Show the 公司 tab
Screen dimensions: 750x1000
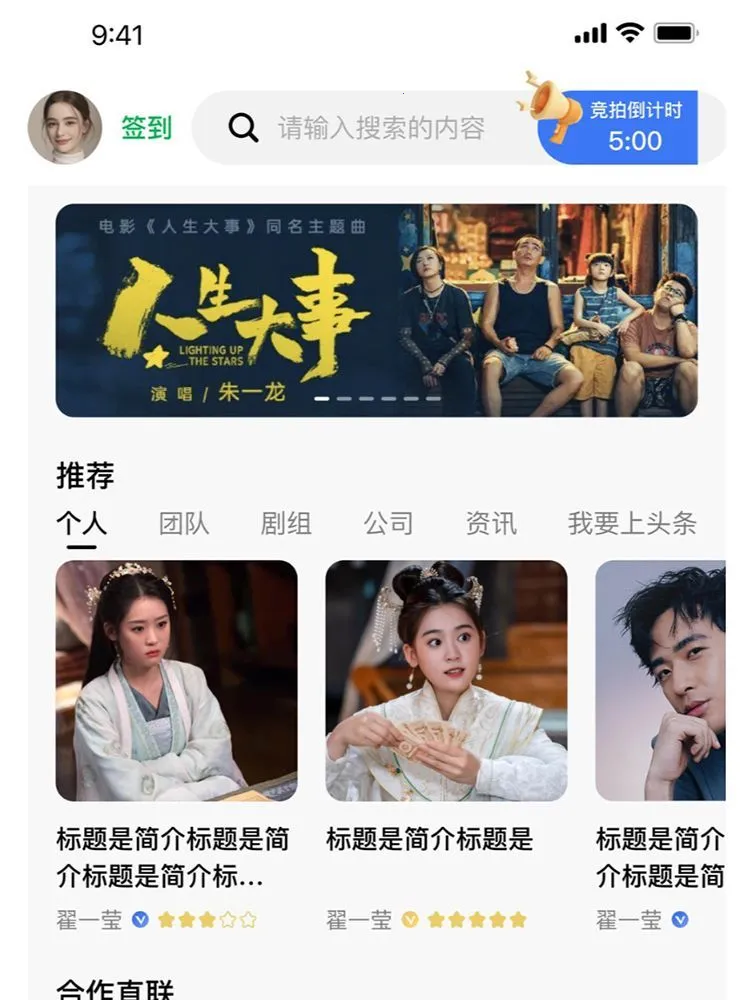[388, 523]
